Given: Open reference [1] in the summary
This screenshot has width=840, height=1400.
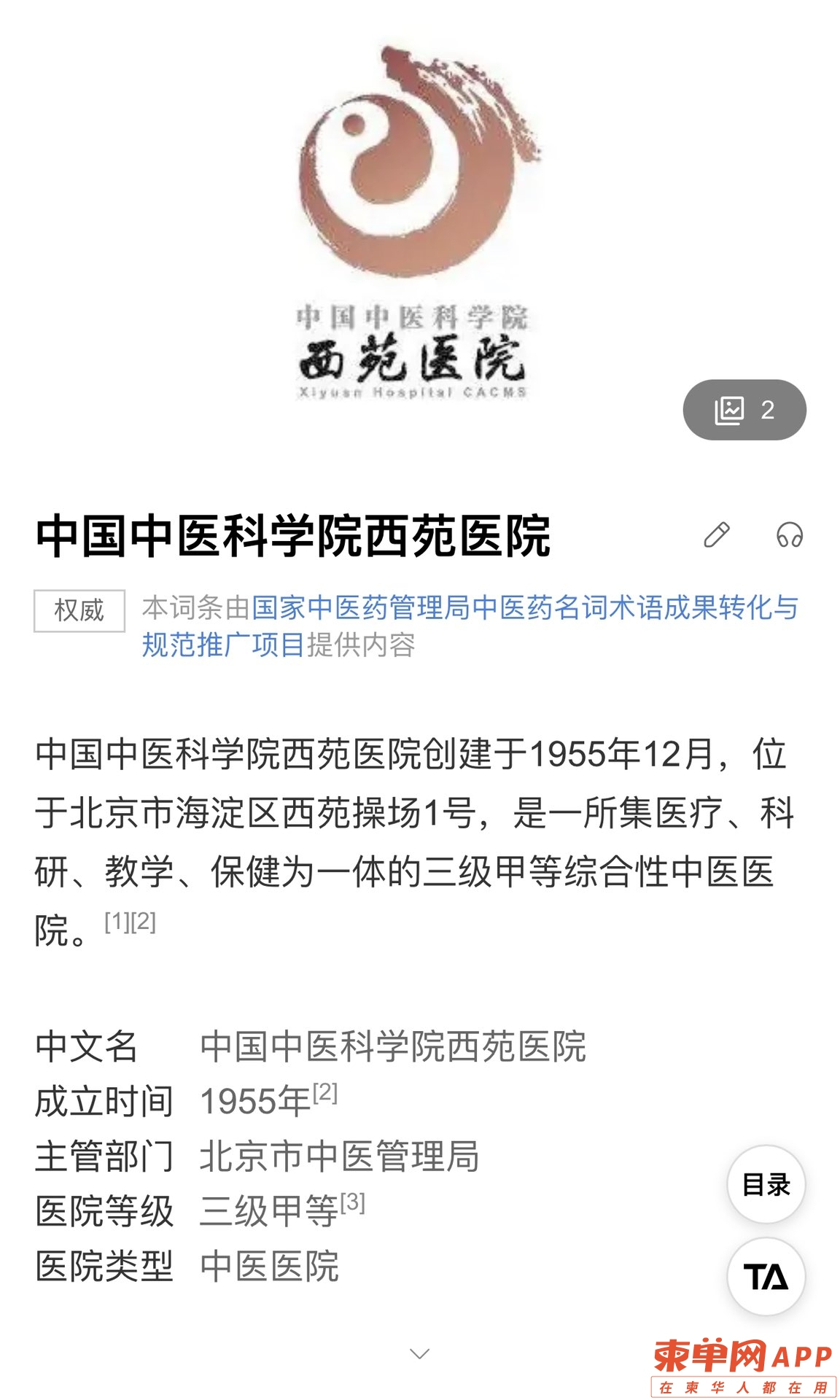Looking at the screenshot, I should (x=117, y=922).
